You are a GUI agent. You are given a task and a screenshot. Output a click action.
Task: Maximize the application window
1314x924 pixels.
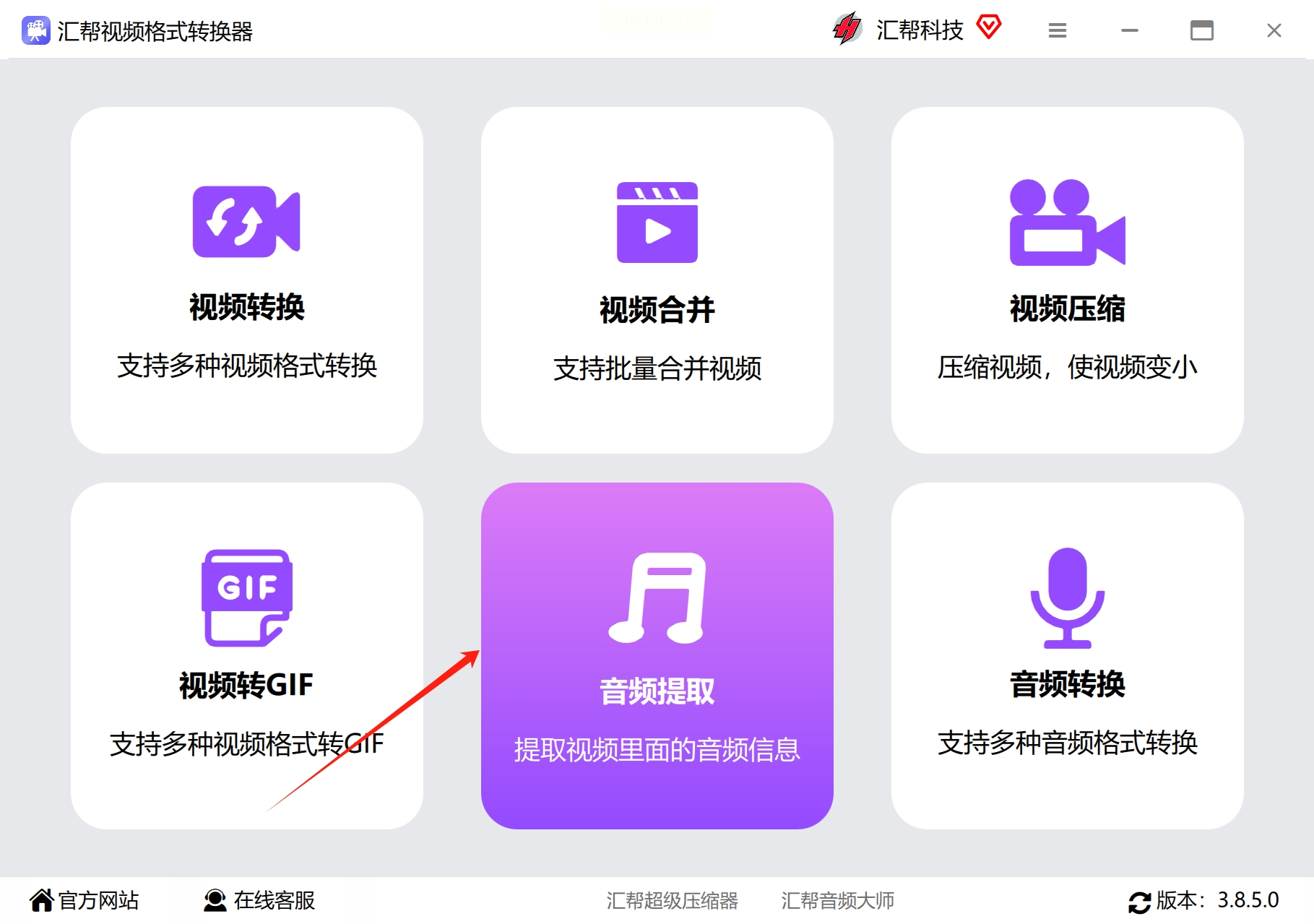1202,30
